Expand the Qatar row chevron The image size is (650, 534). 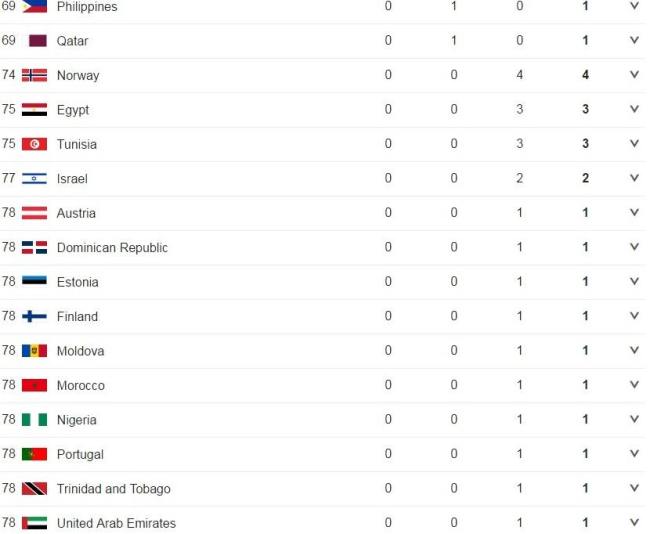point(634,41)
